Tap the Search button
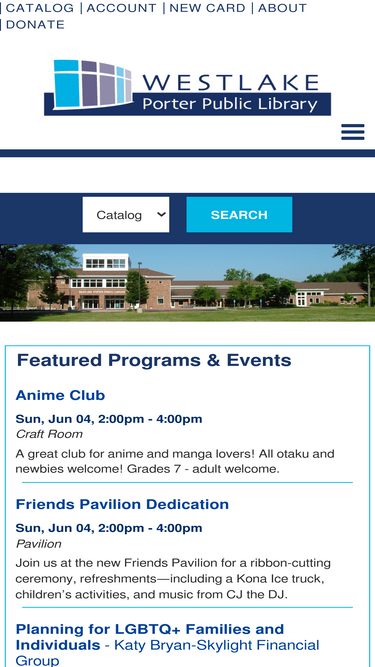Image resolution: width=375 pixels, height=667 pixels. (239, 214)
